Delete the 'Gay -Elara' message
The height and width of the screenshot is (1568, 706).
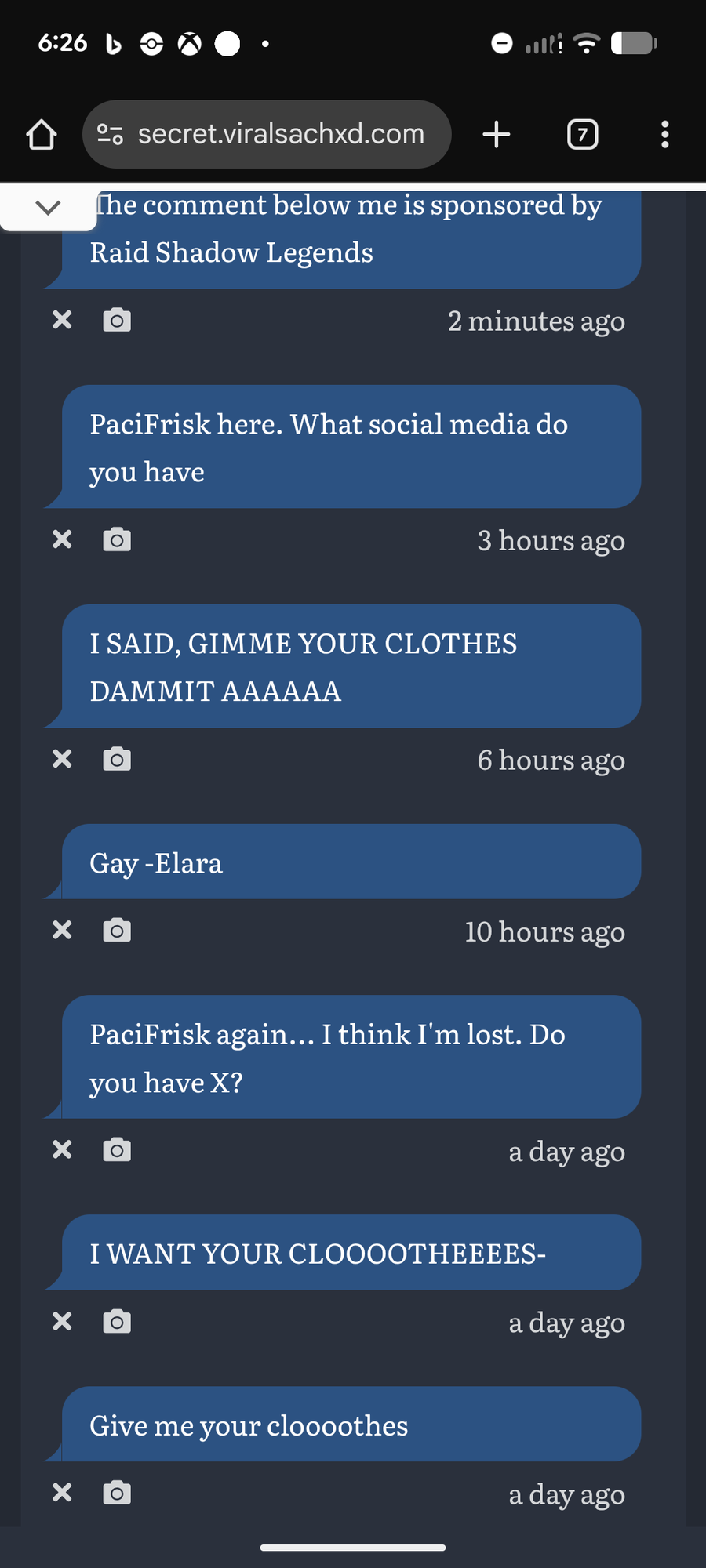point(62,931)
